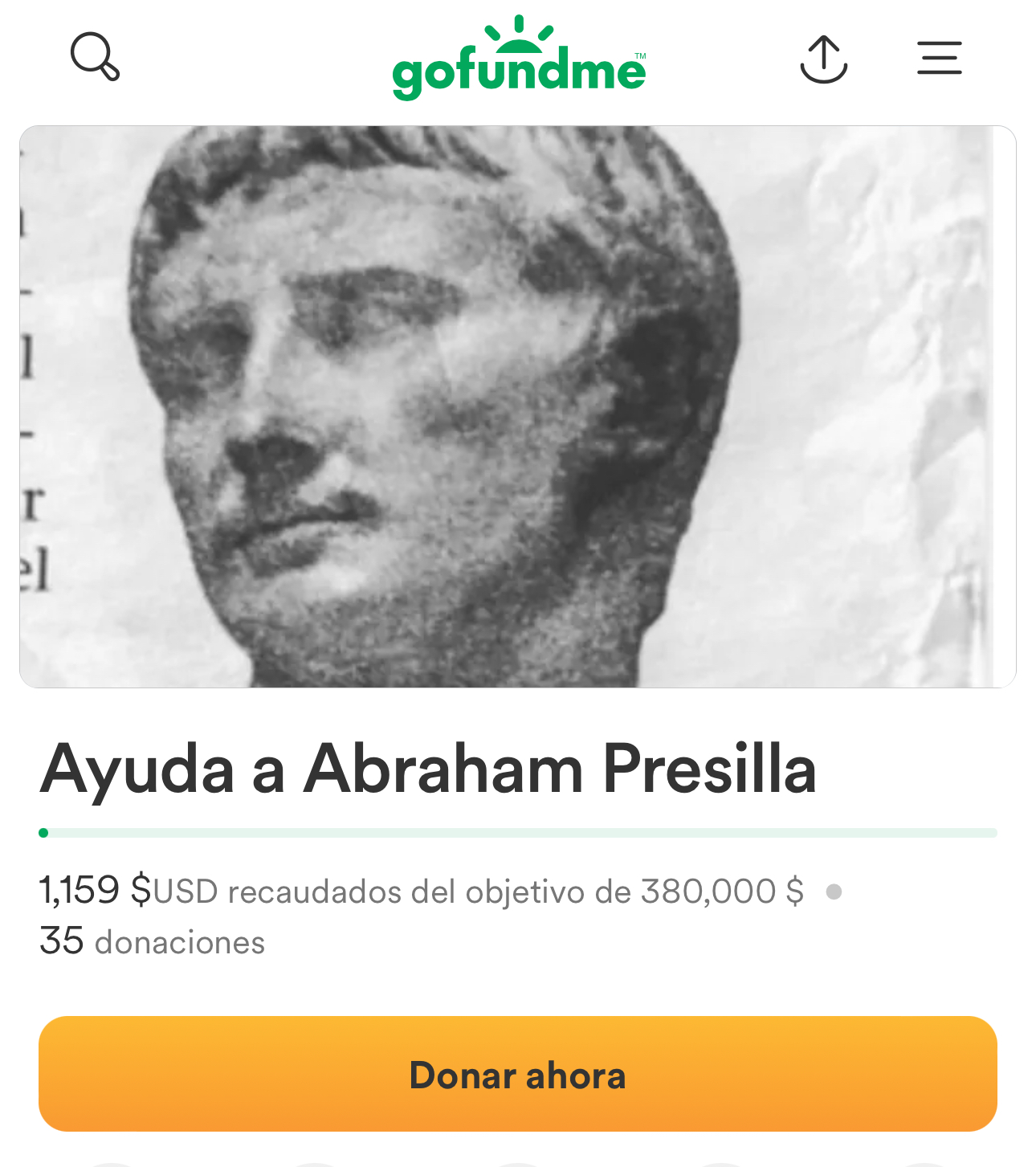Tap the Donar ahora button
1036x1167 pixels.
[517, 1074]
